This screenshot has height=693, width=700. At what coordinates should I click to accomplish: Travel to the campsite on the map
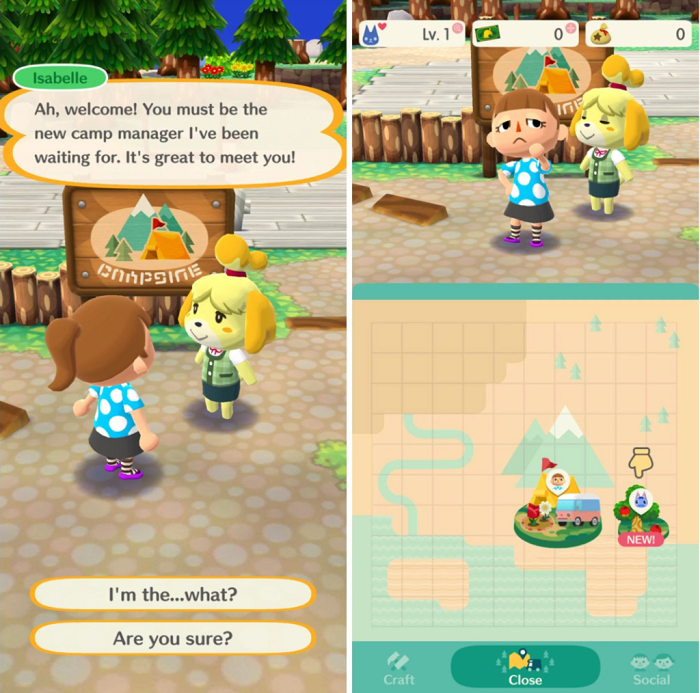point(557,508)
